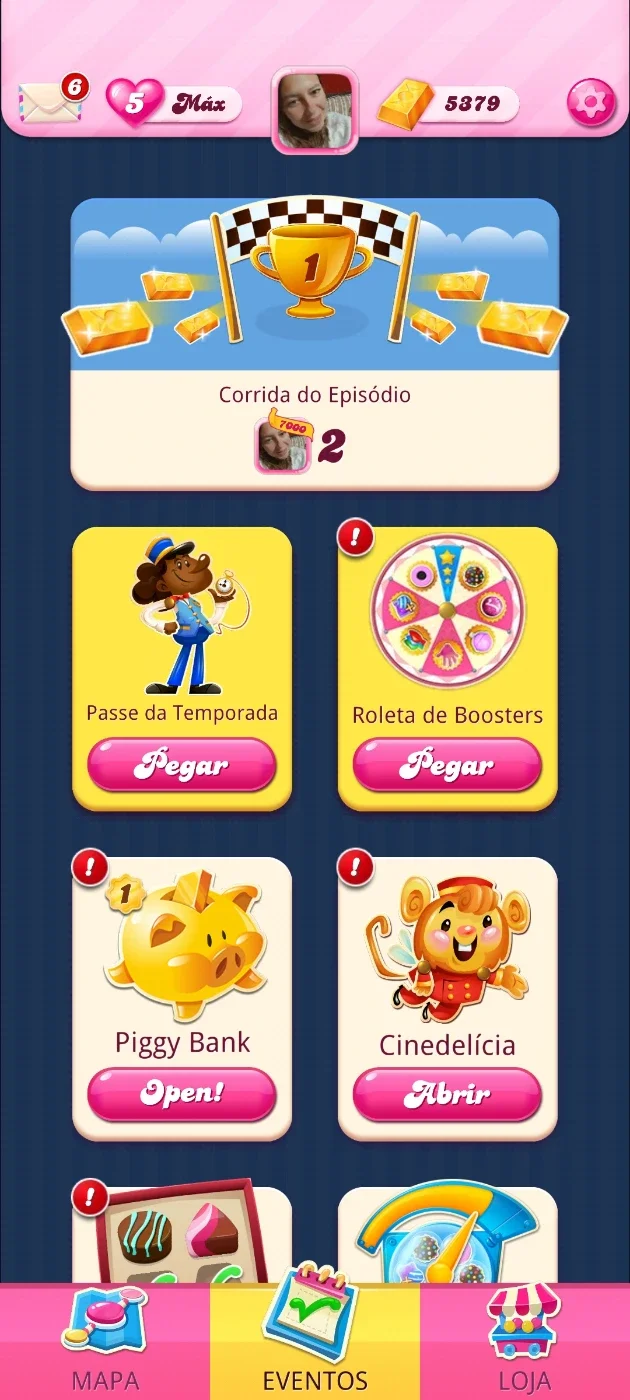630x1400 pixels.
Task: Select the Eventos tab
Action: [x=315, y=1342]
